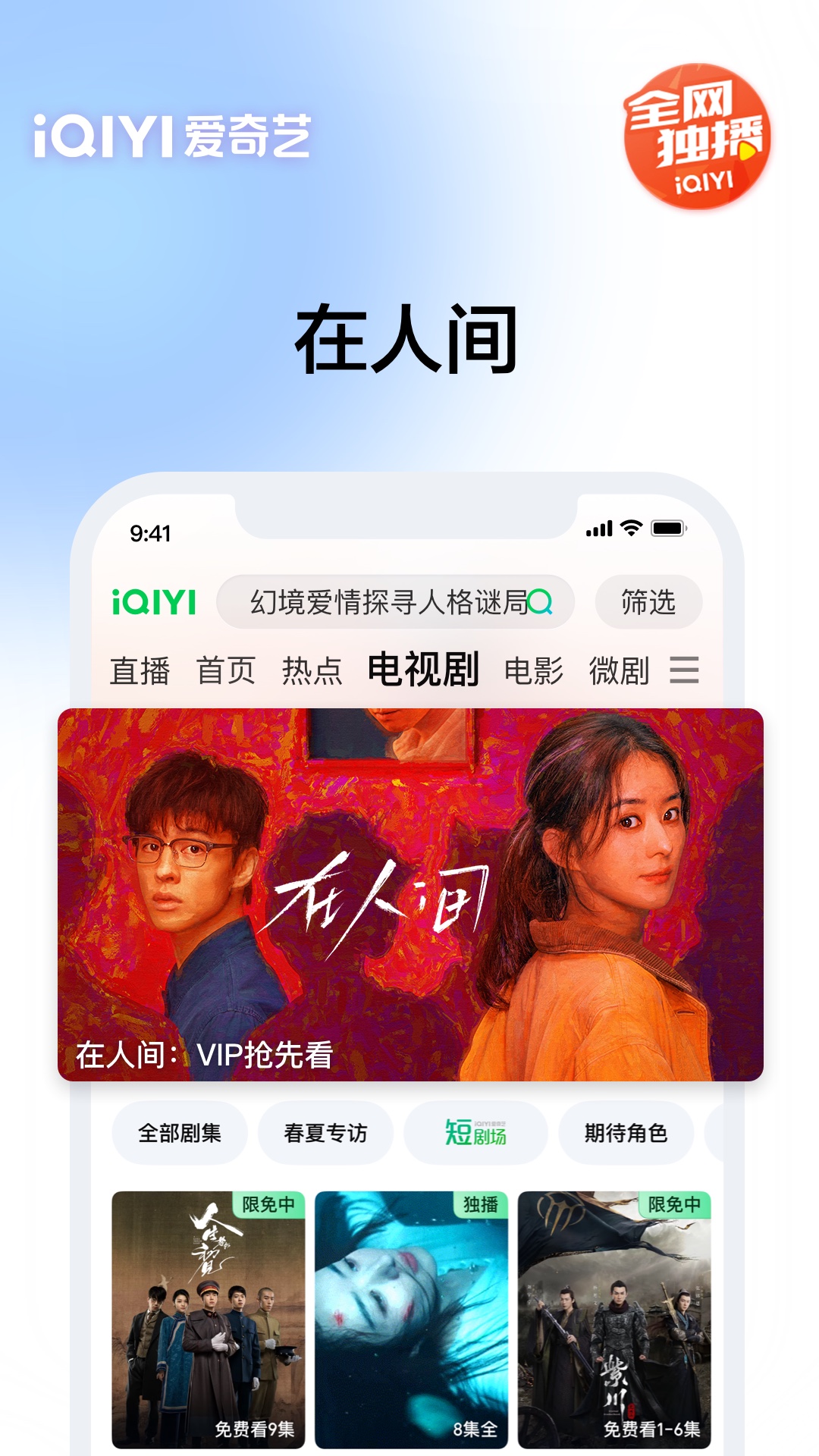Viewport: 819px width, 1456px height.
Task: Switch to the 电视剧 tab
Action: (425, 669)
